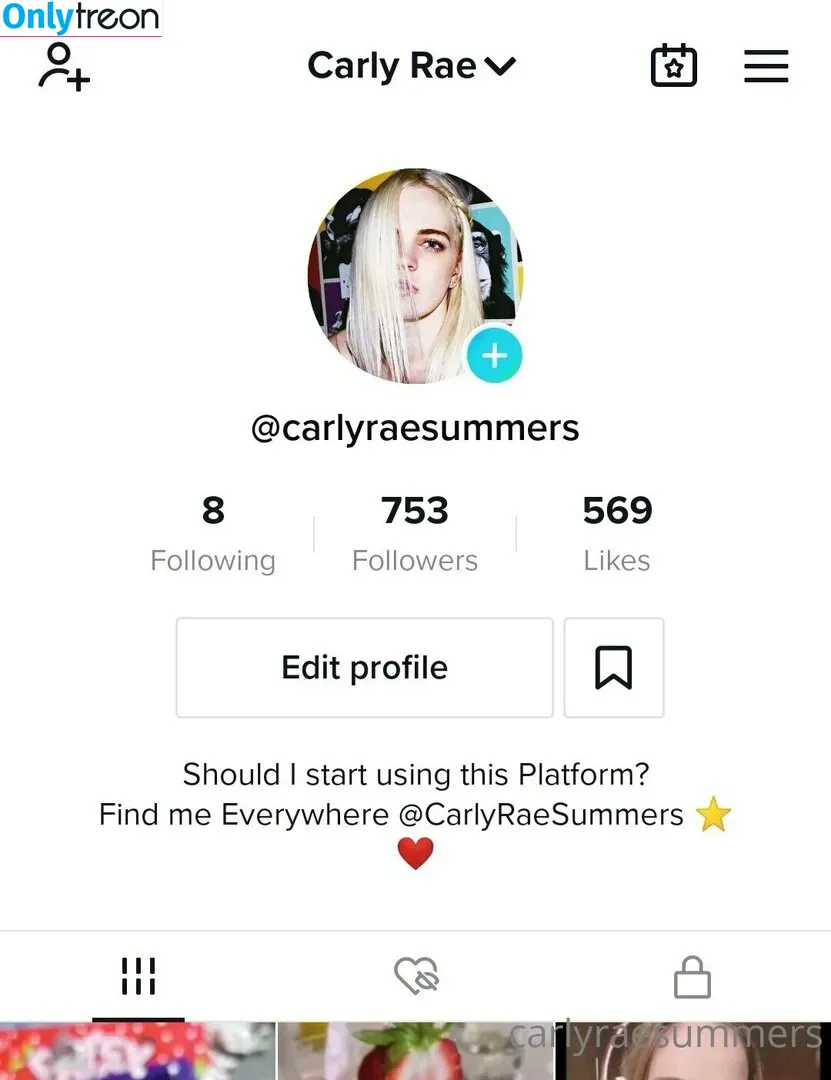Switch to the videos grid tab
The height and width of the screenshot is (1080, 831).
138,976
